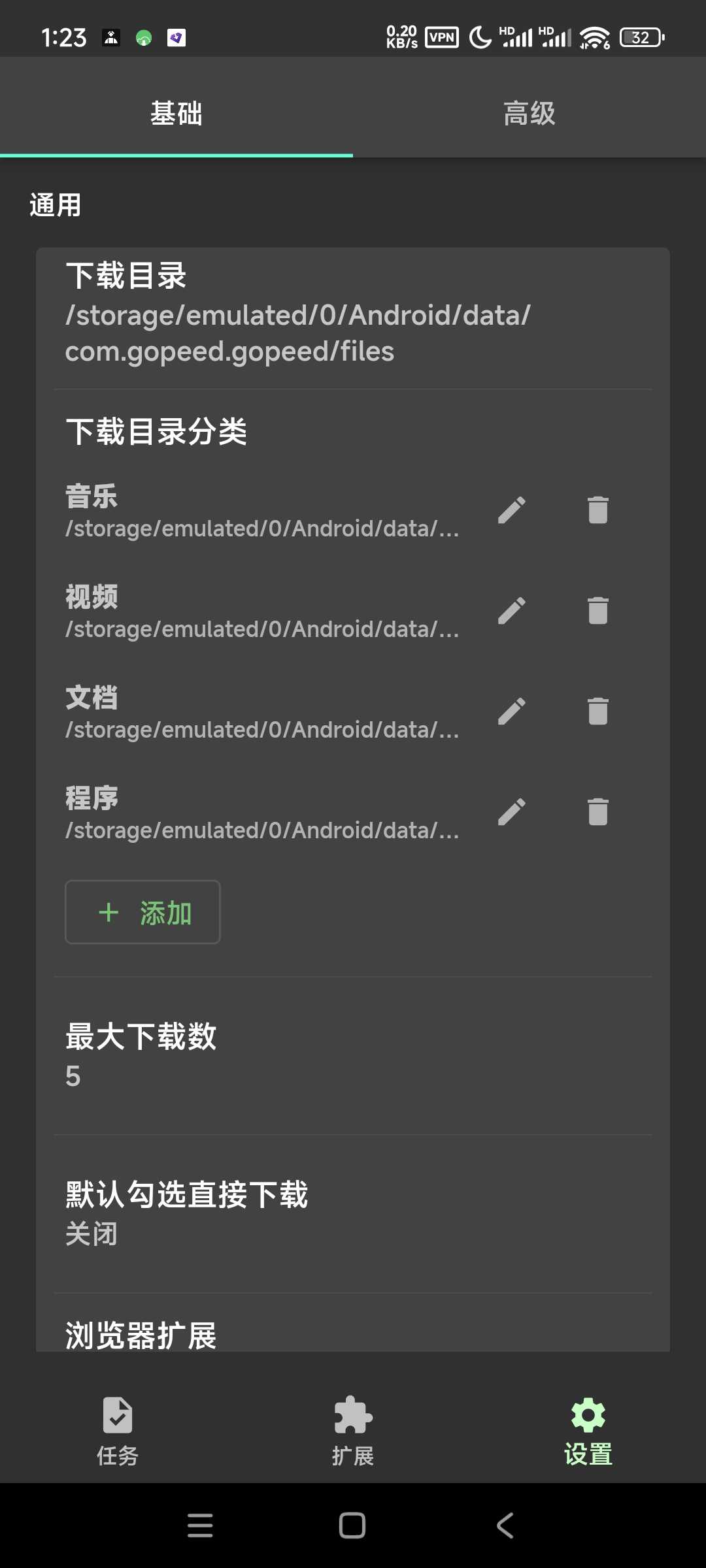Go to the 任务 tab
706x1568 pixels.
pyautogui.click(x=118, y=1431)
